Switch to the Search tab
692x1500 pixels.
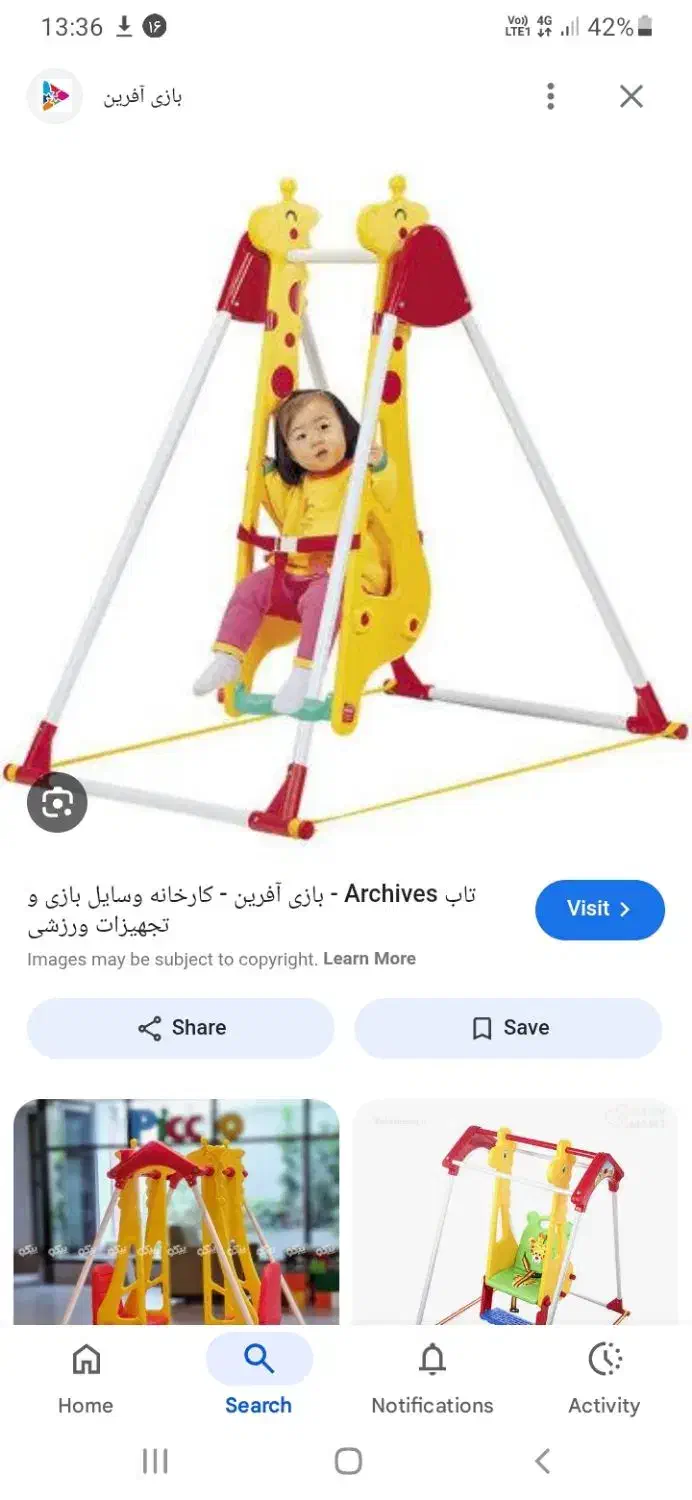tap(259, 1380)
